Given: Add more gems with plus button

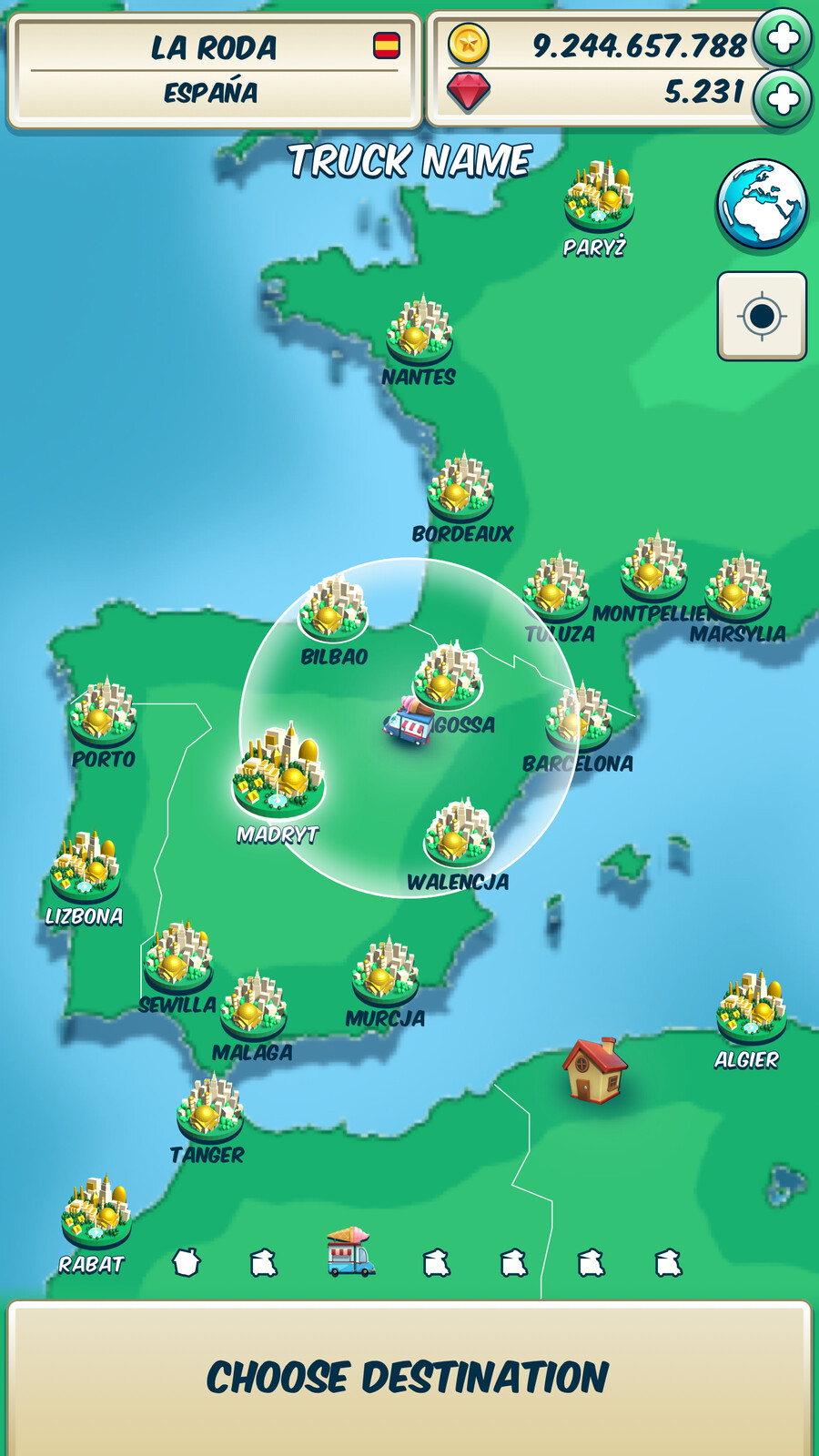Looking at the screenshot, I should pyautogui.click(x=783, y=98).
